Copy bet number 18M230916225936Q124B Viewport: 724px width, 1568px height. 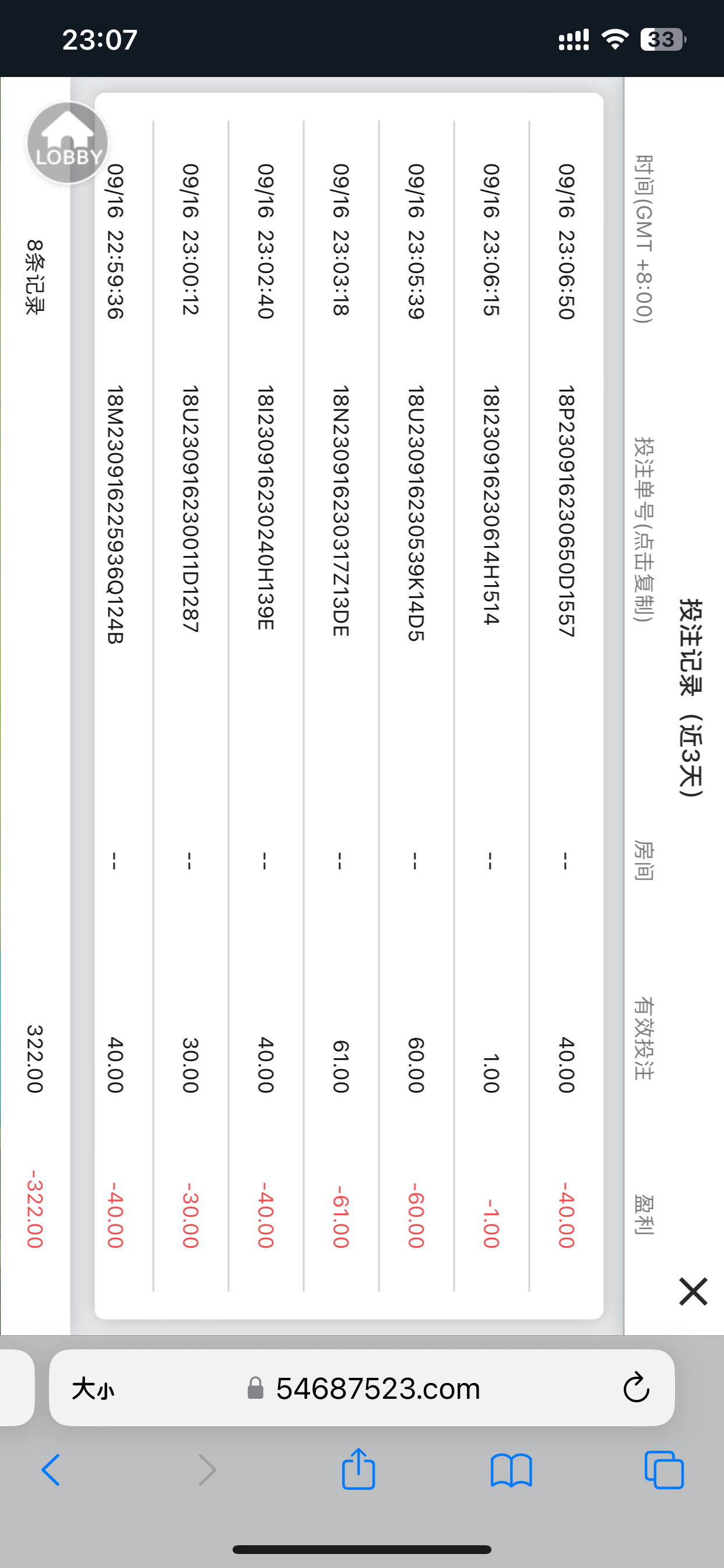pyautogui.click(x=115, y=514)
